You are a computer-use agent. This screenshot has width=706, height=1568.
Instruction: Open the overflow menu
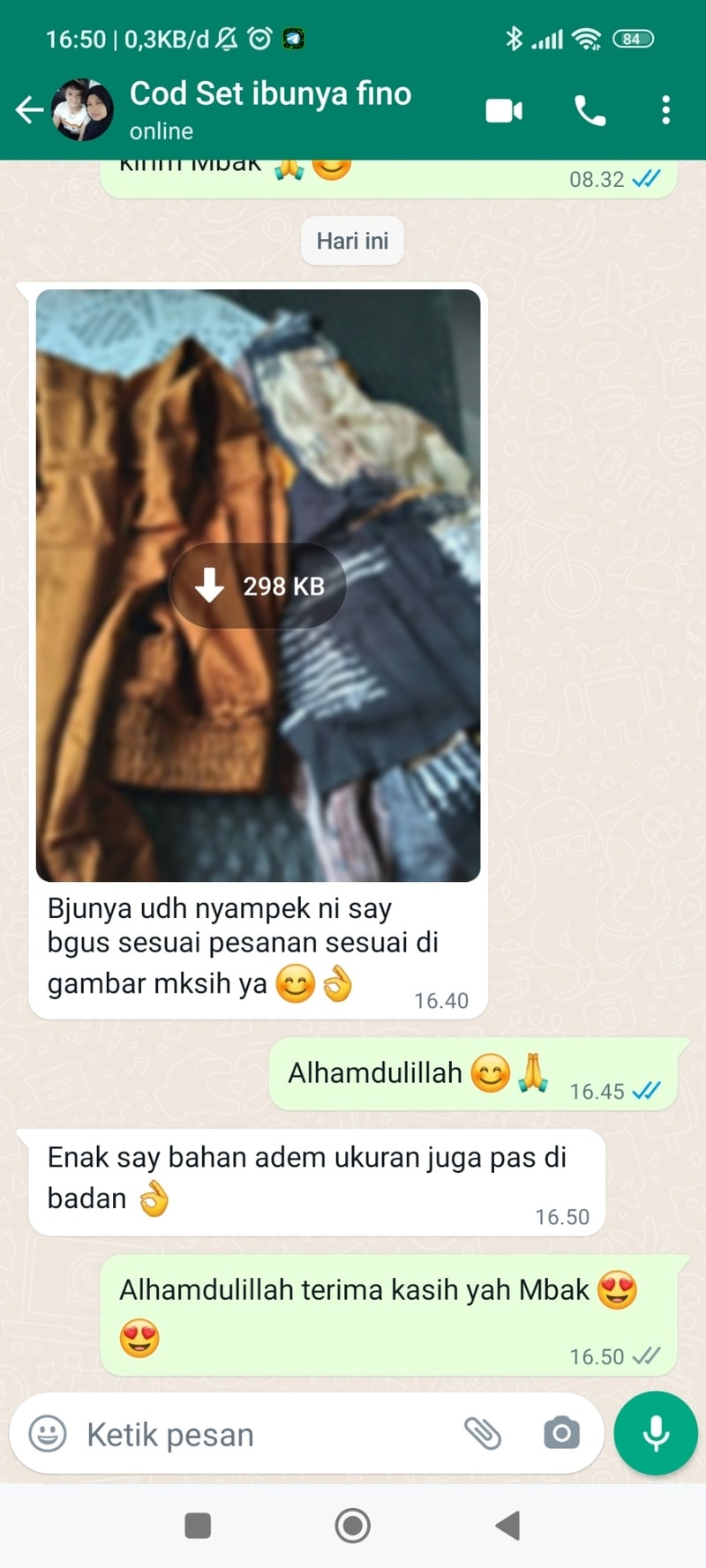pyautogui.click(x=665, y=110)
